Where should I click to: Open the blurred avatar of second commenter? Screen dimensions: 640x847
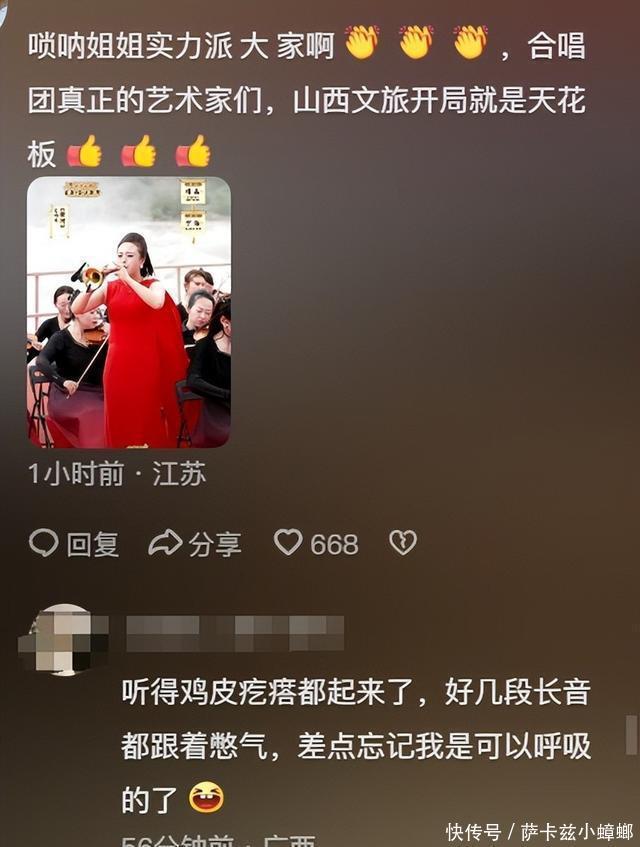click(x=63, y=639)
